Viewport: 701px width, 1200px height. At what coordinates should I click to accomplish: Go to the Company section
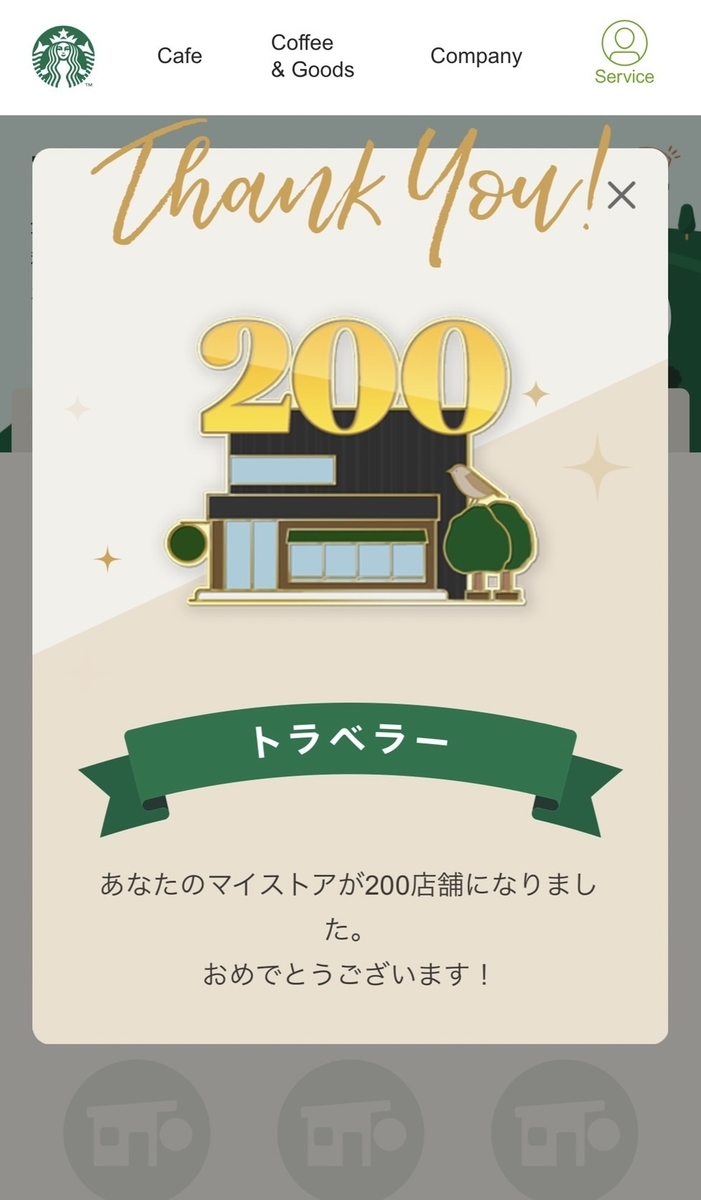[x=476, y=56]
